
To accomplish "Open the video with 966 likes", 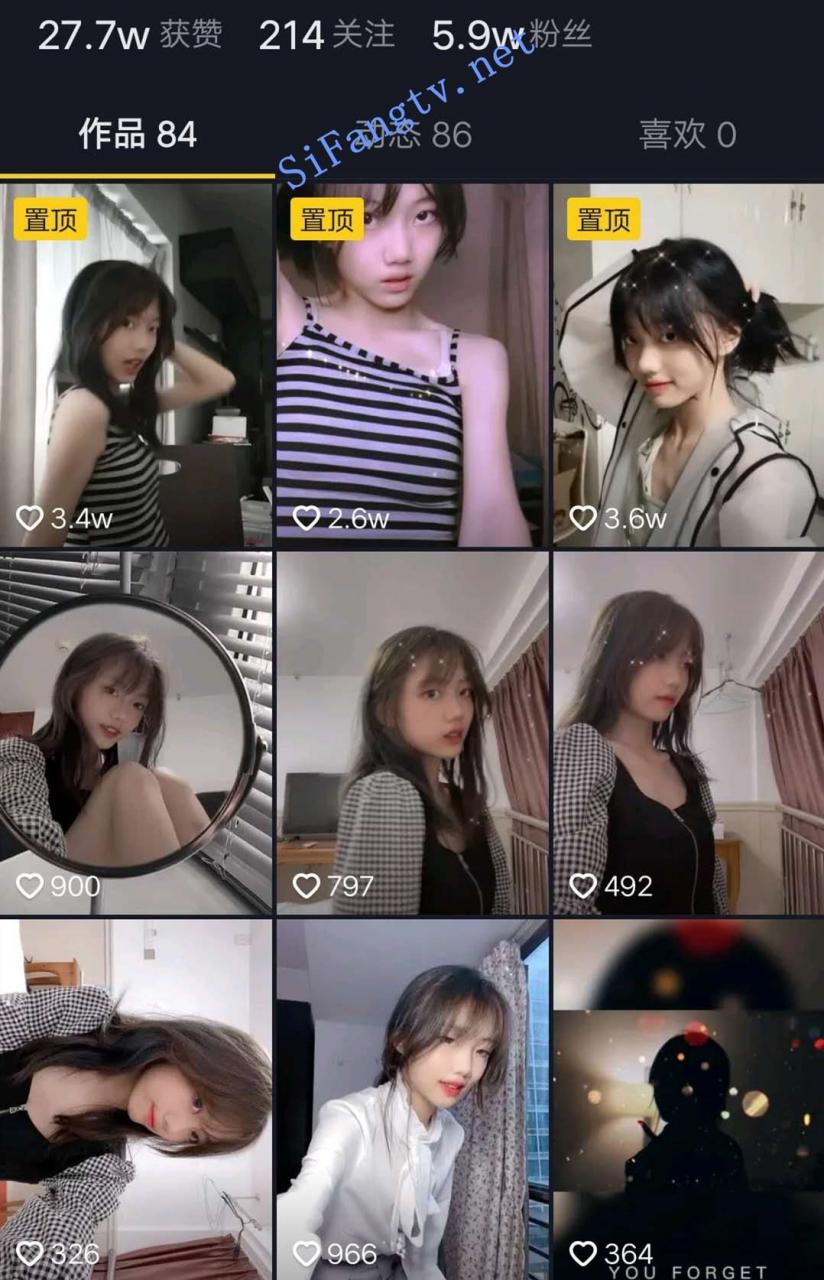I will (412, 1100).
